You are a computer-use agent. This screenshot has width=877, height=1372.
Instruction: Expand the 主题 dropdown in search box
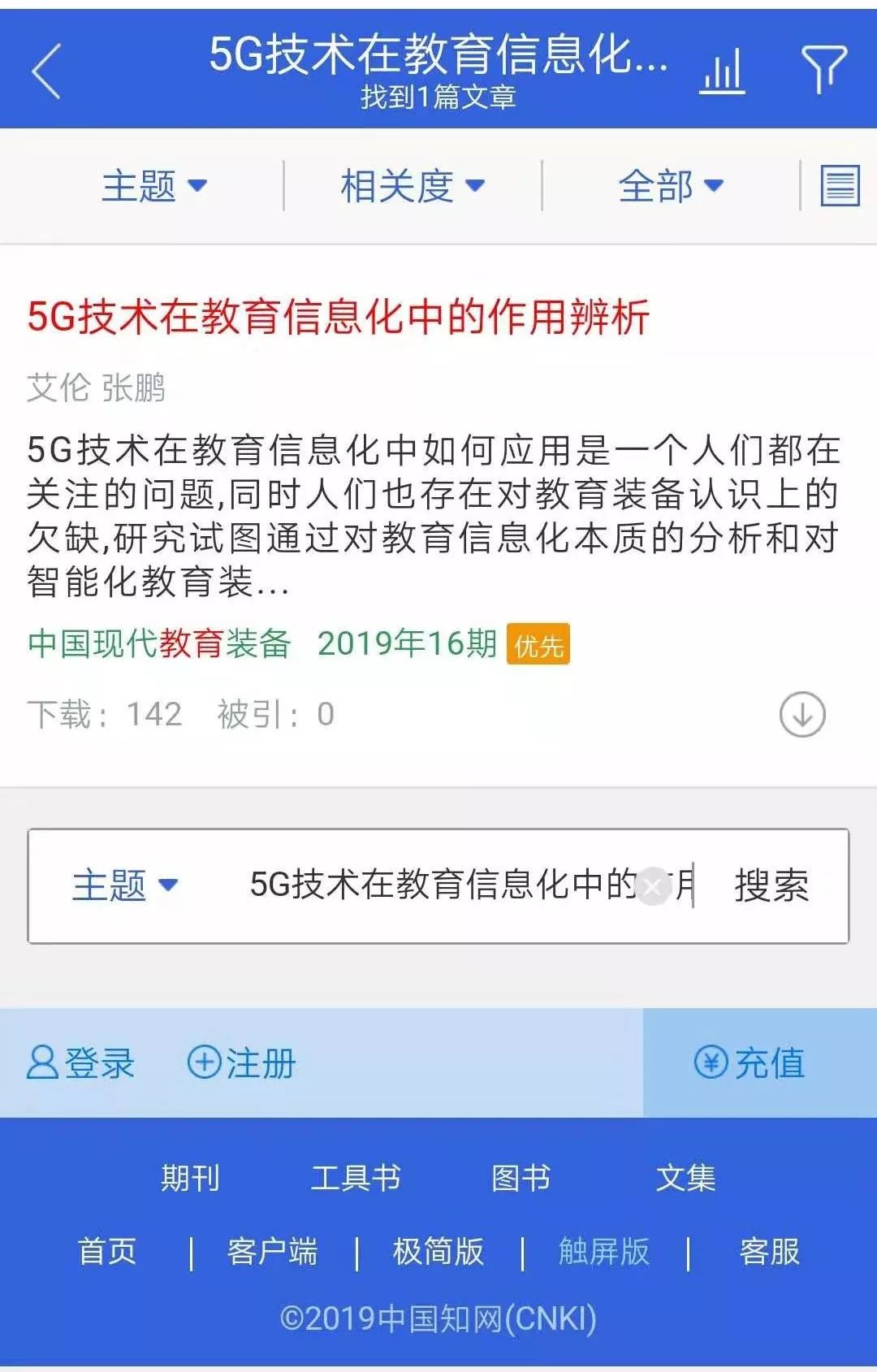[124, 885]
